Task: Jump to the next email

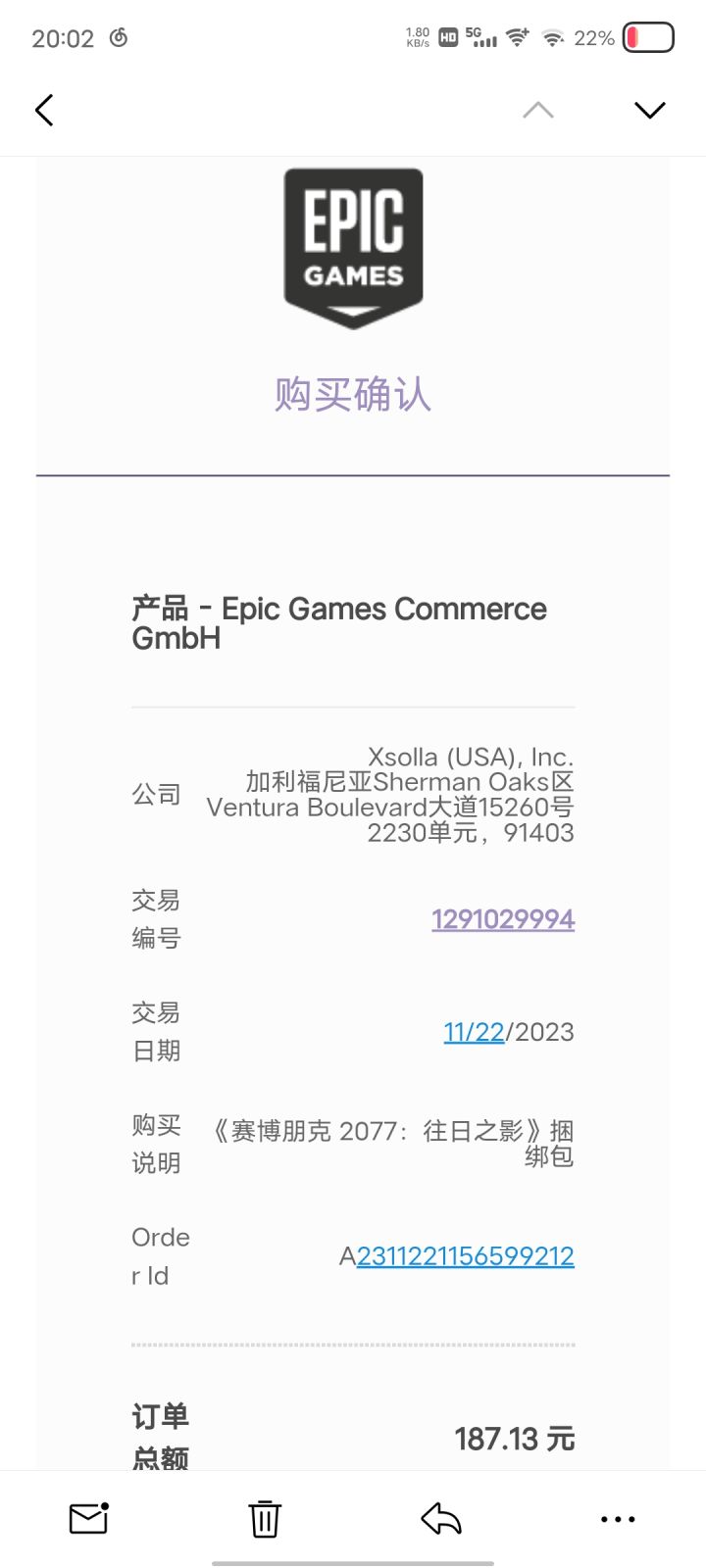Action: (649, 110)
